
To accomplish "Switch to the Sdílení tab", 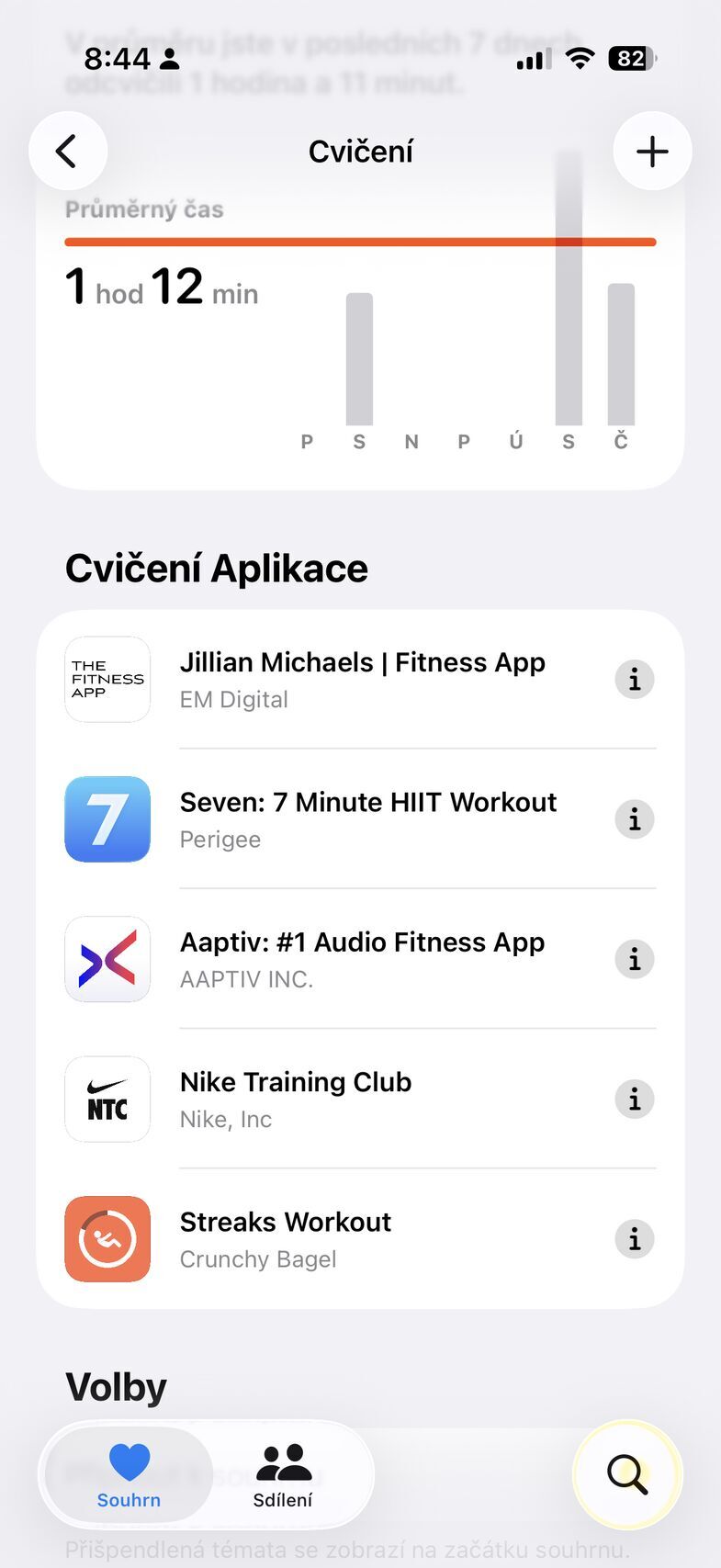I will click(x=283, y=1474).
